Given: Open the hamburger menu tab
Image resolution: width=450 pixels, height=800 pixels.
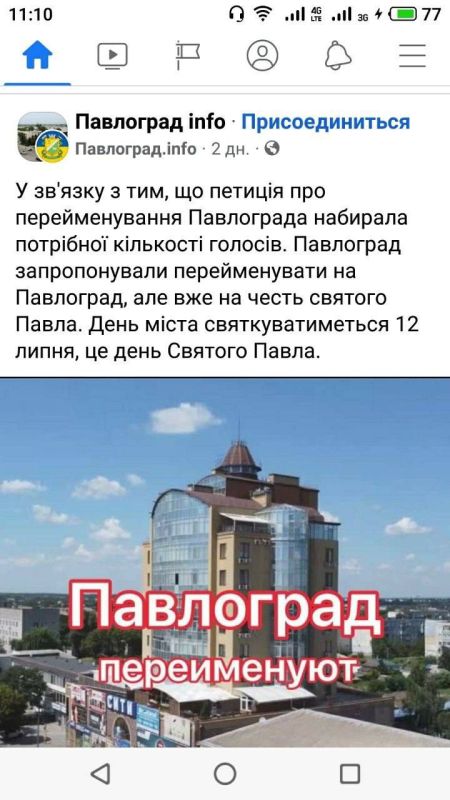Looking at the screenshot, I should (x=412, y=56).
